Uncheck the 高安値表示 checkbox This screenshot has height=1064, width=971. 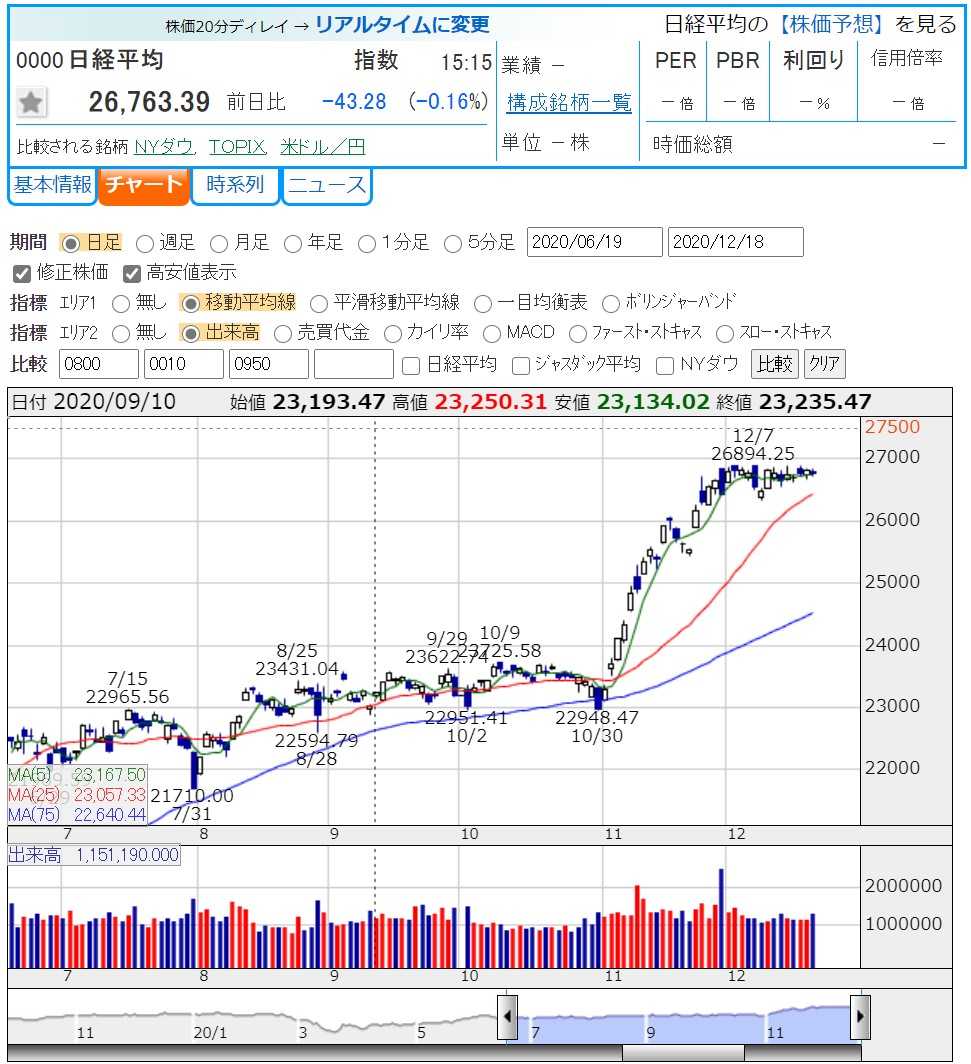[x=132, y=273]
